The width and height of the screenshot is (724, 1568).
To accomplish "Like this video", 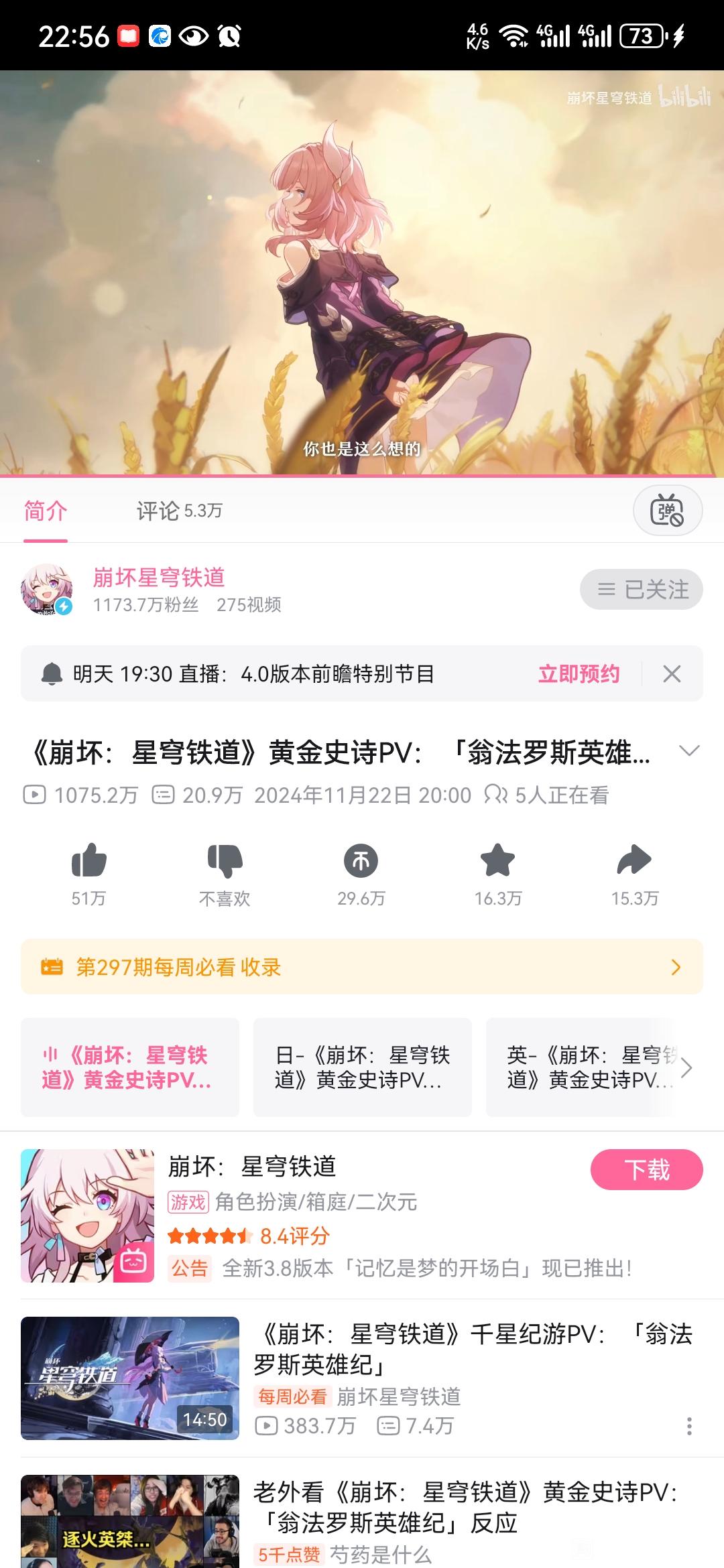I will pyautogui.click(x=89, y=861).
